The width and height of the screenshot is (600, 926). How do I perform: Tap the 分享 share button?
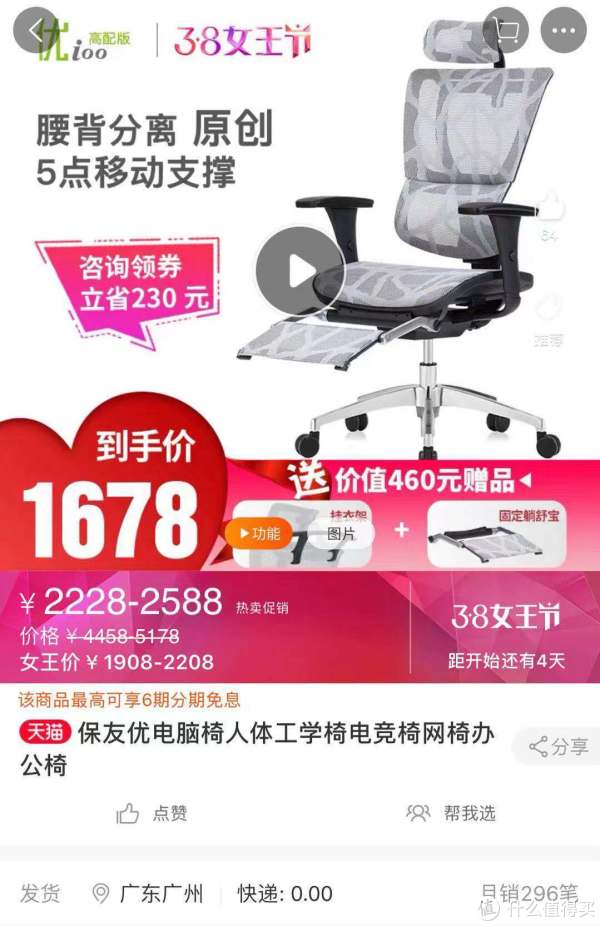558,746
